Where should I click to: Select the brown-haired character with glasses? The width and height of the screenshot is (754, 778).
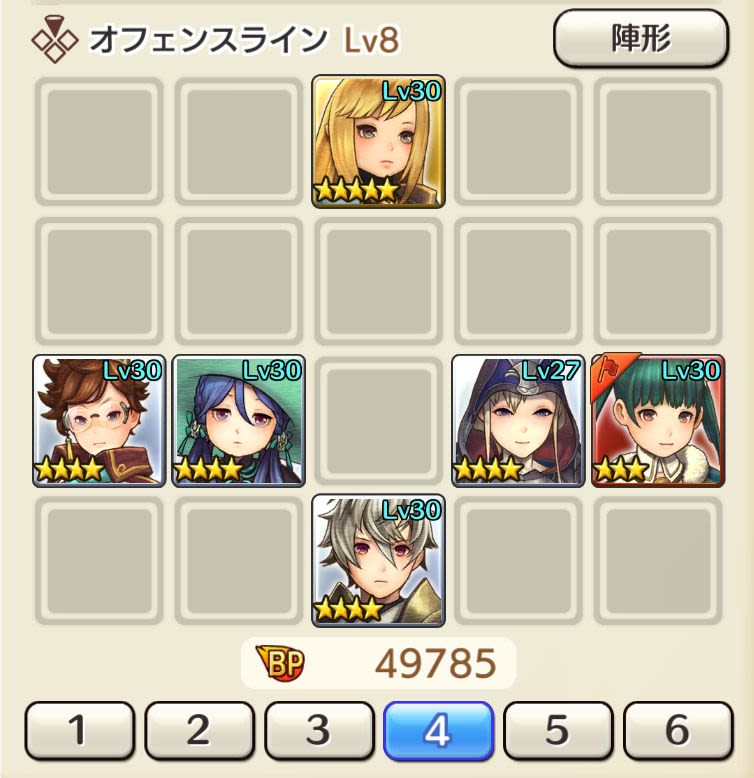[x=98, y=420]
